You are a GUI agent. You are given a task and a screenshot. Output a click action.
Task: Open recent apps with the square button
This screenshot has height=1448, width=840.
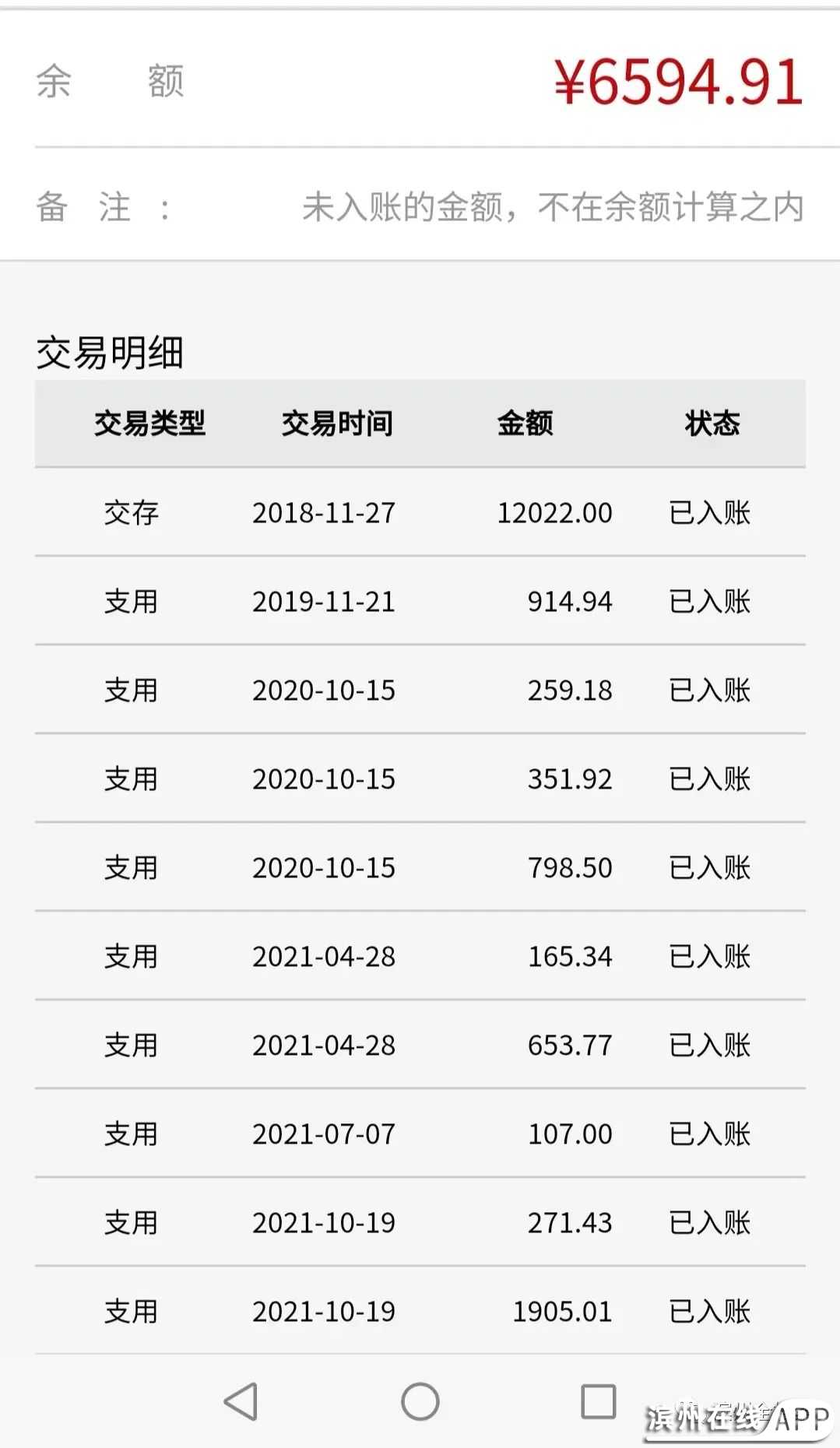598,1401
